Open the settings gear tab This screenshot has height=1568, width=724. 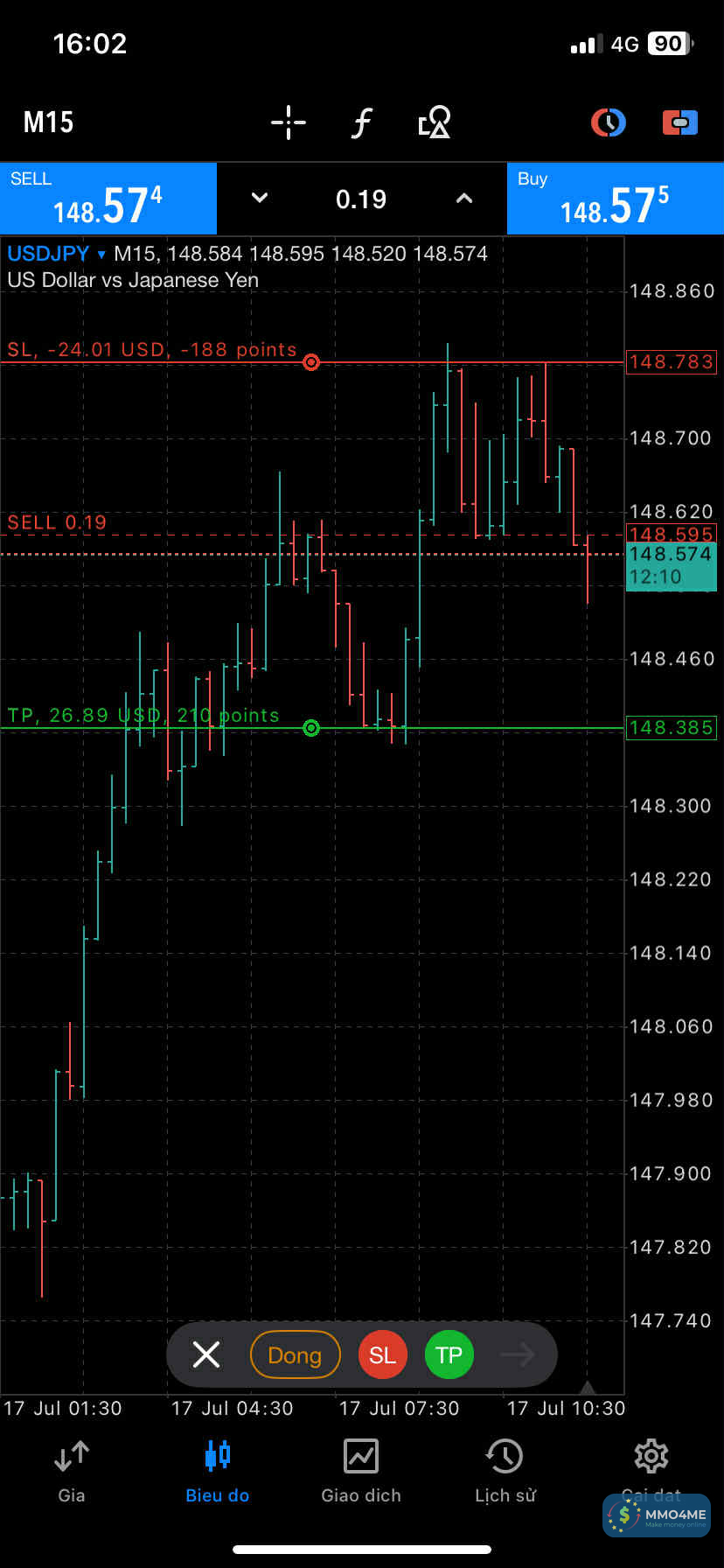point(651,1461)
